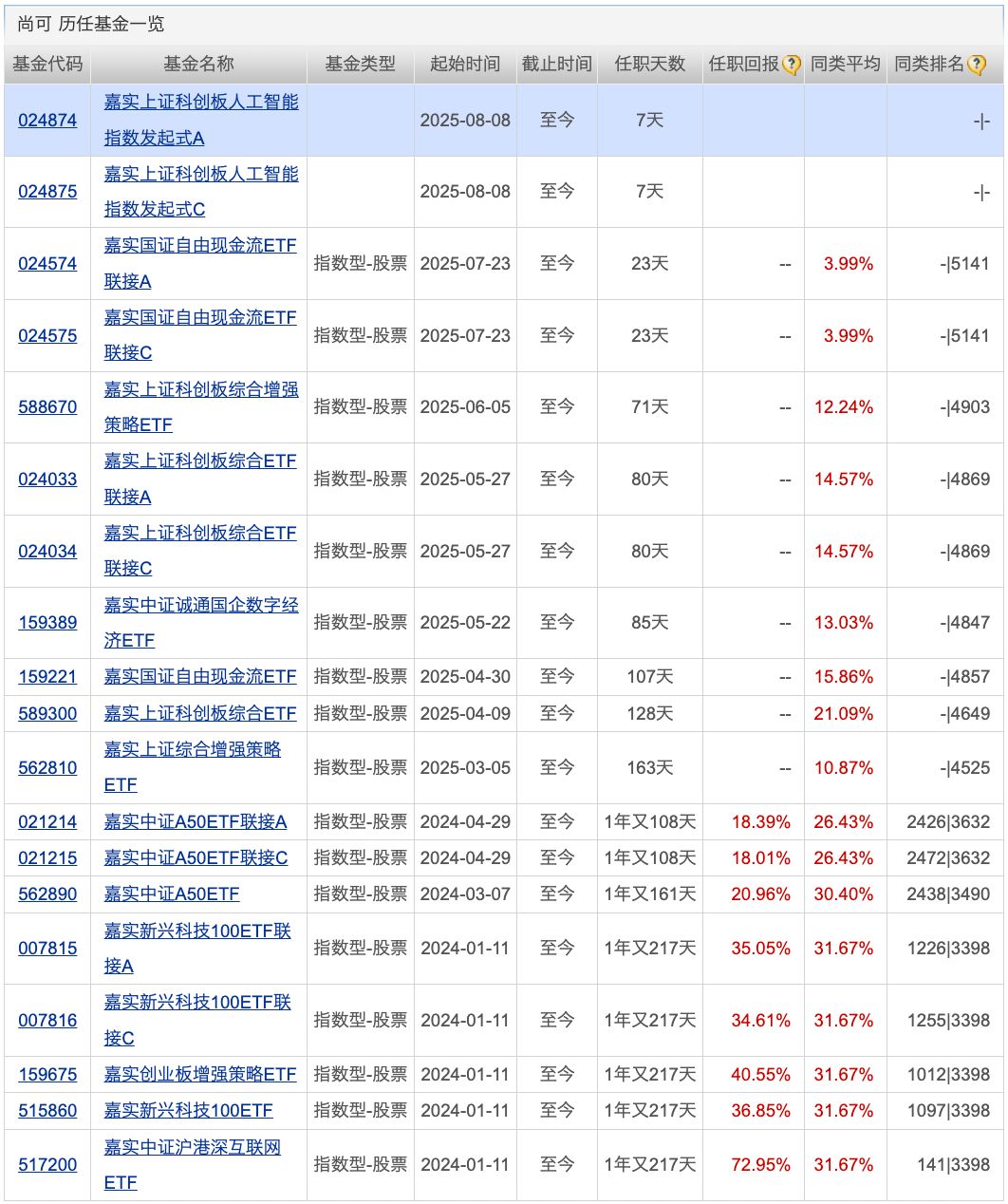Image resolution: width=1008 pixels, height=1204 pixels.
Task: Open the help icon beside 任职回报
Action: pos(791,66)
